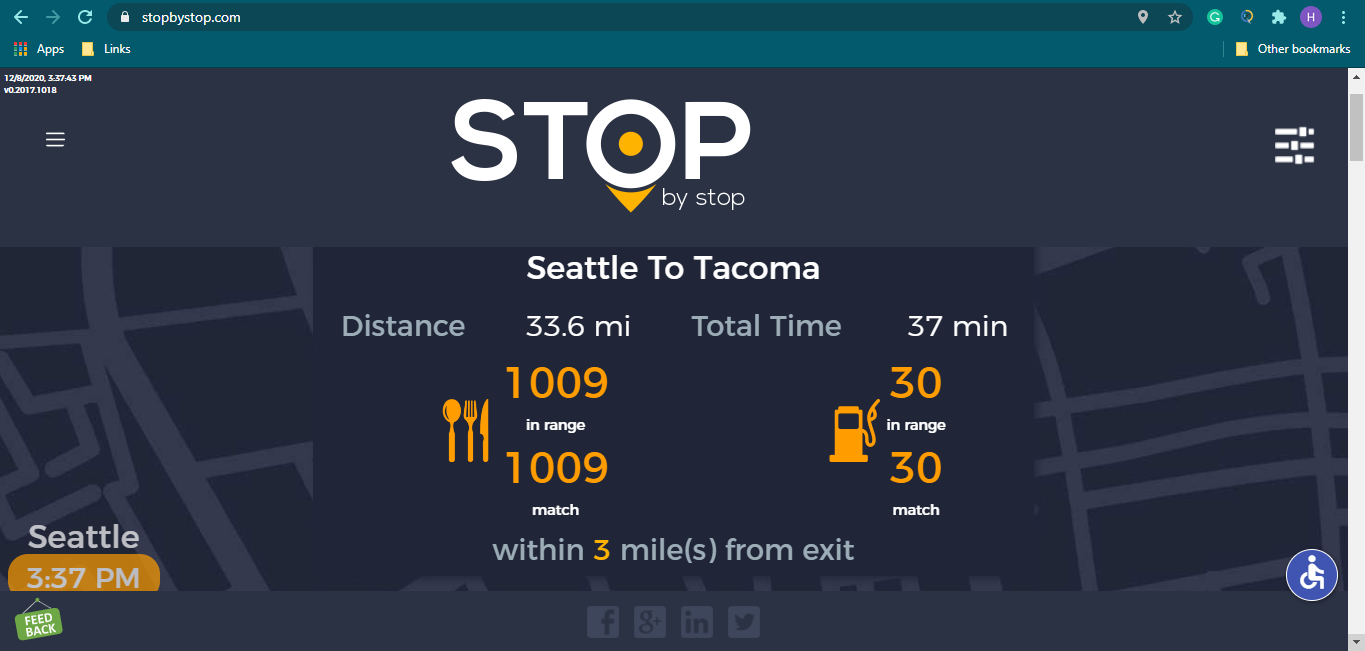Share on Facebook
Screen dimensions: 1365x651
tap(603, 622)
